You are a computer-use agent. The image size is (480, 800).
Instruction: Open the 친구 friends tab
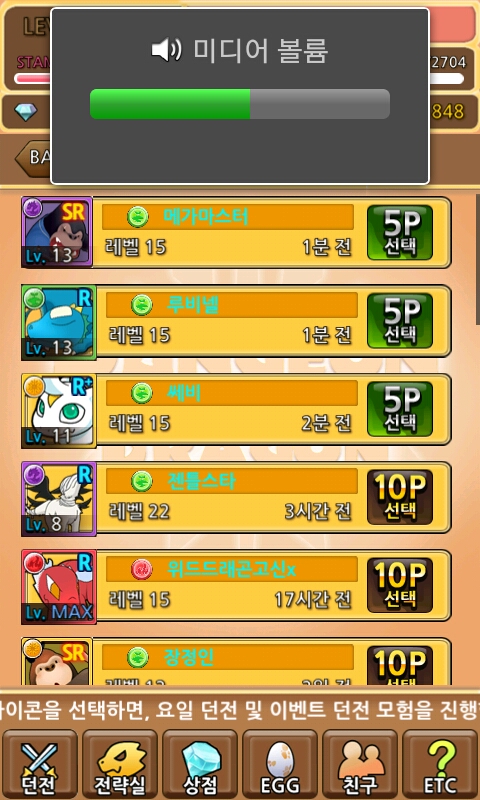(360, 764)
